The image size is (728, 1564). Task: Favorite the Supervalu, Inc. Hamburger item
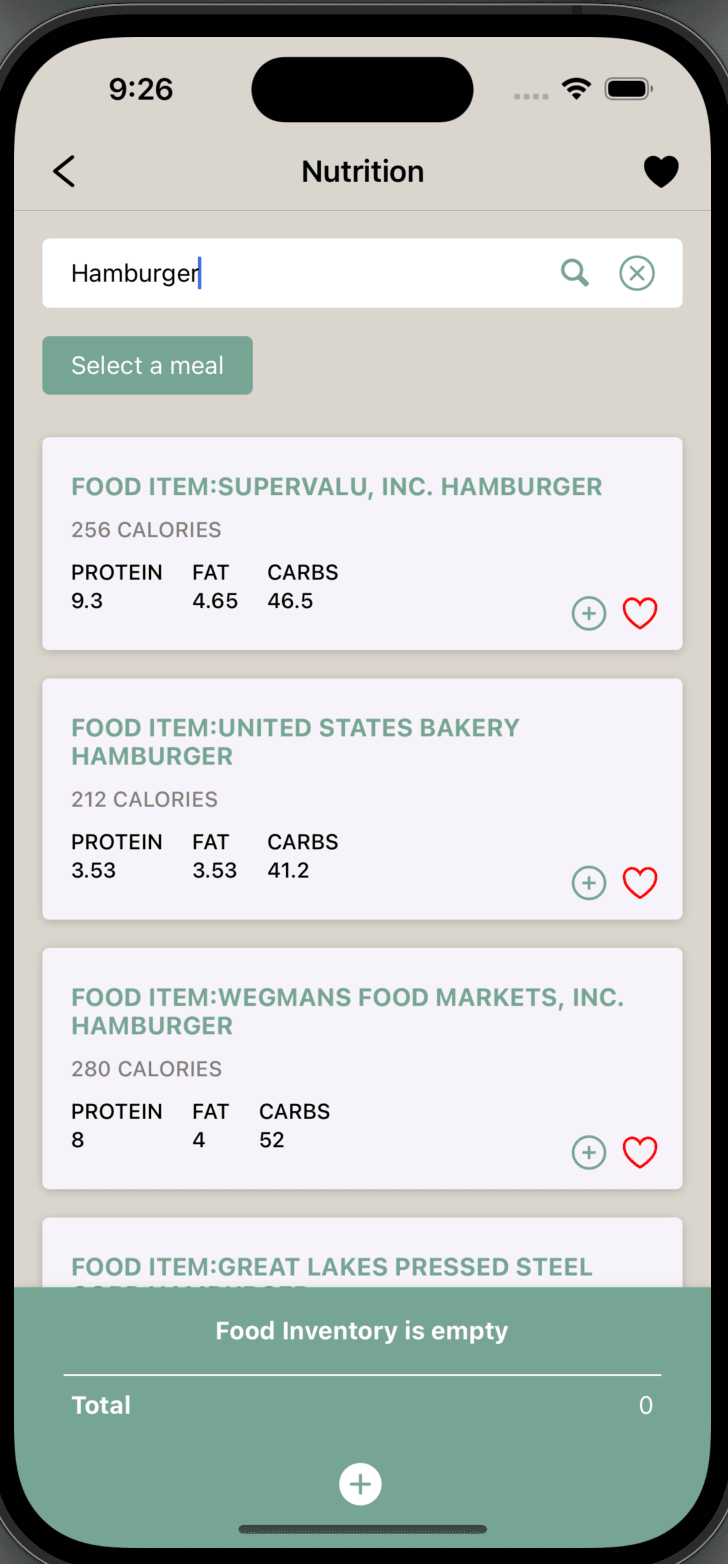click(x=640, y=613)
